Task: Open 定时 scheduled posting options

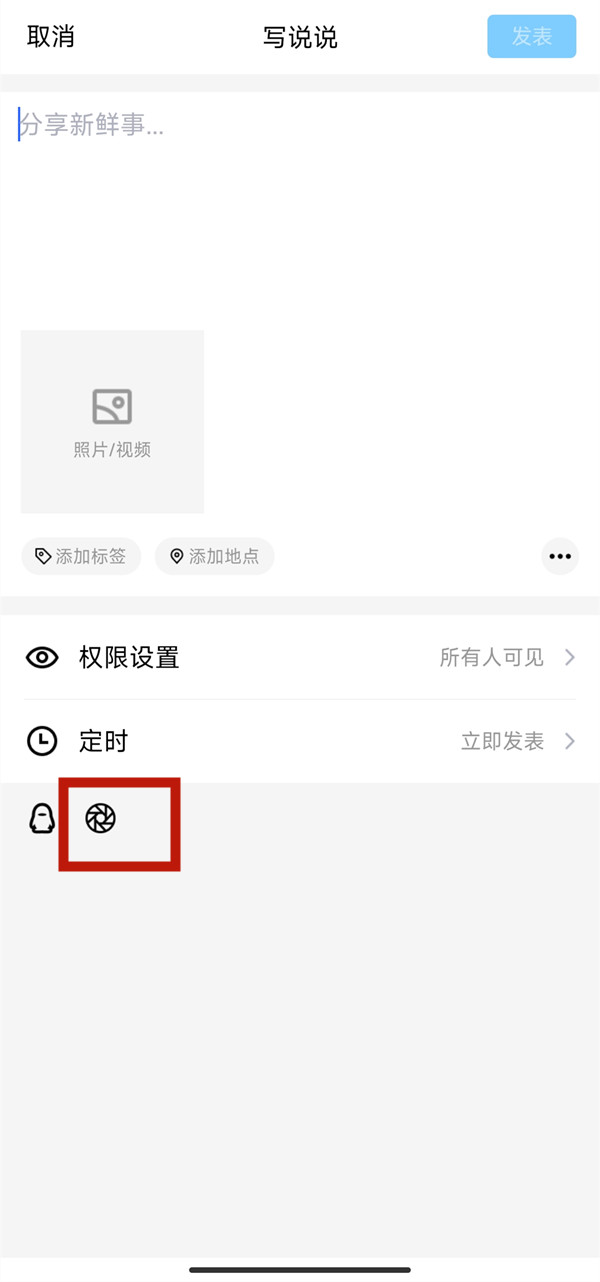Action: click(x=300, y=741)
